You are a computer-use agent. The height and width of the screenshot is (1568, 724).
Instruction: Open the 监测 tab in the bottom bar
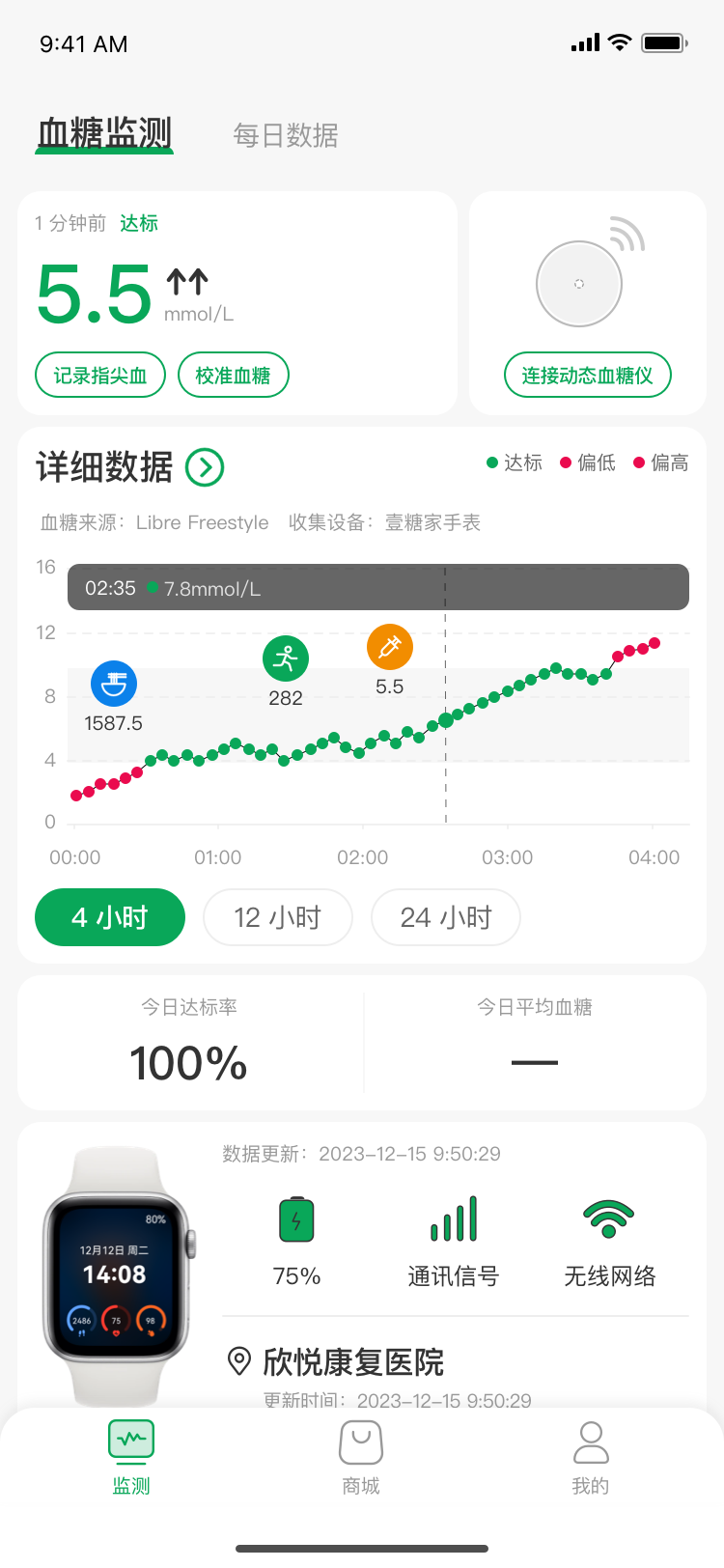click(x=131, y=1458)
